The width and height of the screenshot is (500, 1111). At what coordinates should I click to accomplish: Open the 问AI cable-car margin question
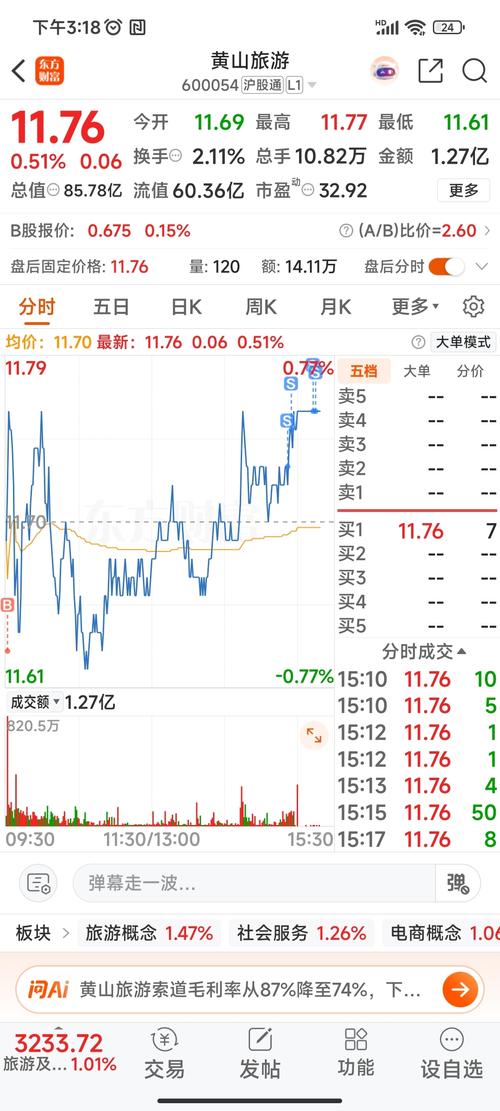(x=250, y=989)
